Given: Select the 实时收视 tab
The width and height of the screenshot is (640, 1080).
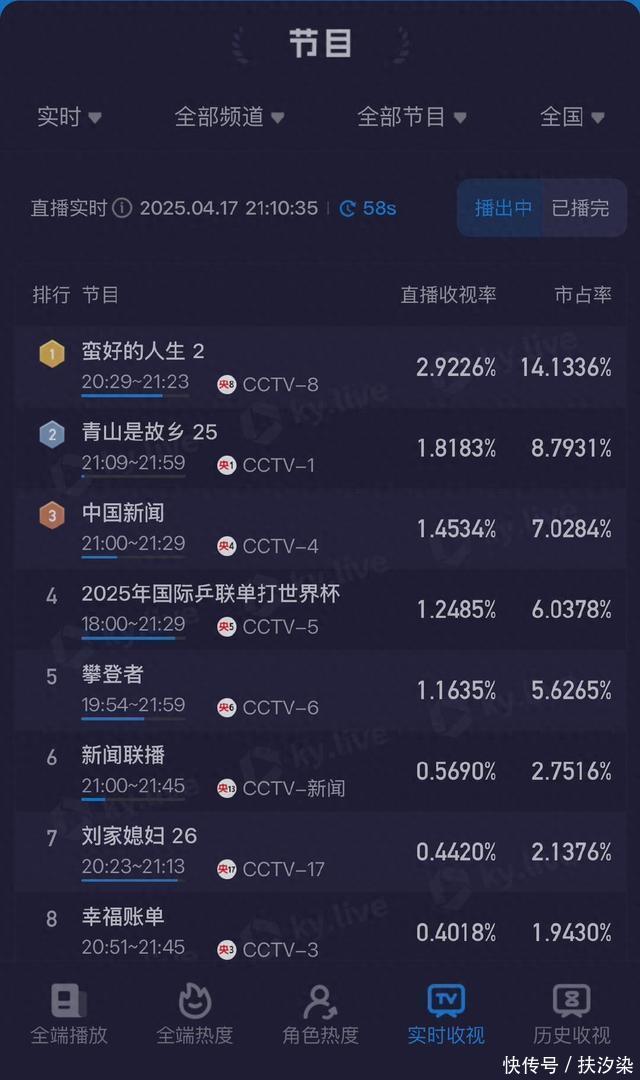Looking at the screenshot, I should coord(446,1015).
